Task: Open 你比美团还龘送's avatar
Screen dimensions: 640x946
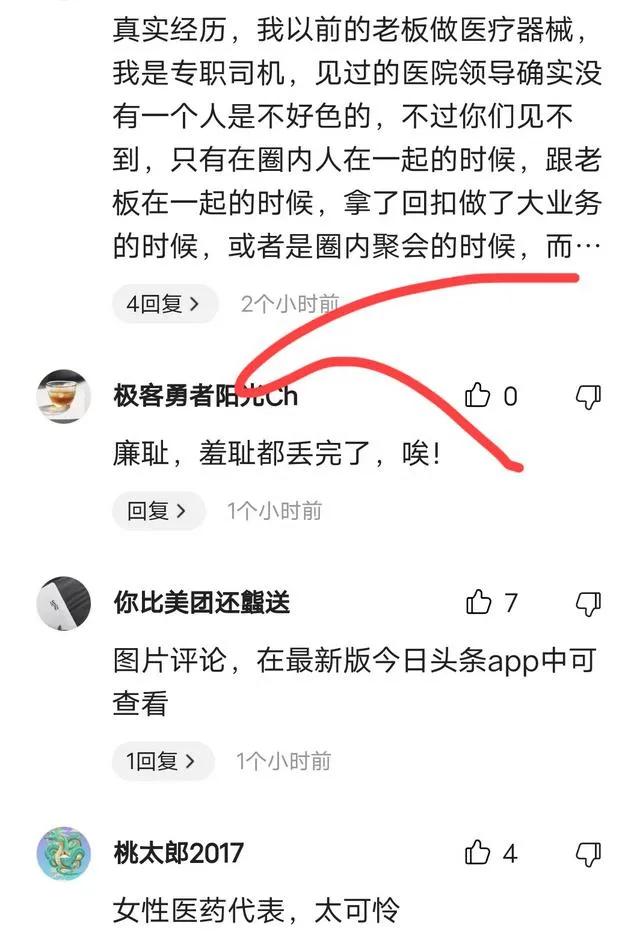Action: [x=63, y=603]
